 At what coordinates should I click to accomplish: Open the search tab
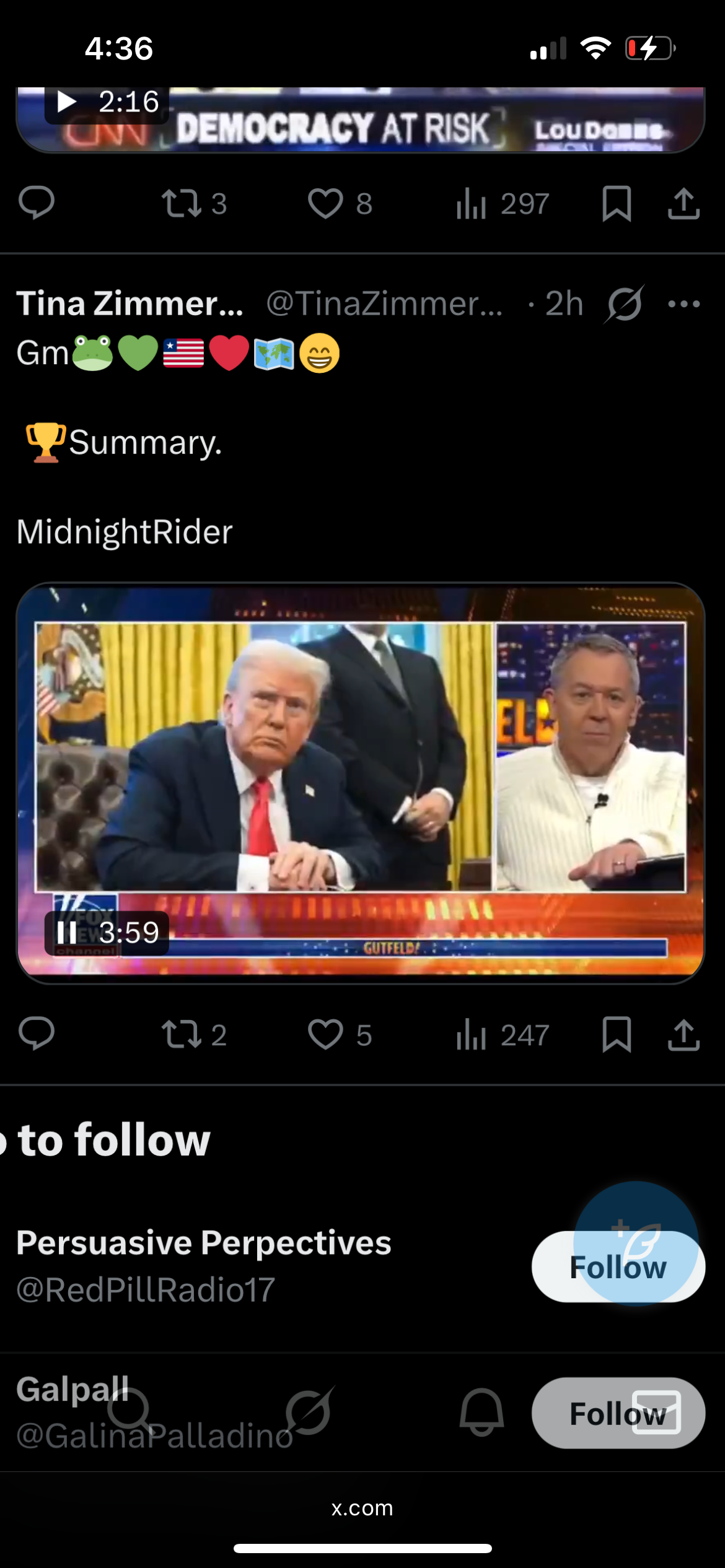[x=128, y=1411]
